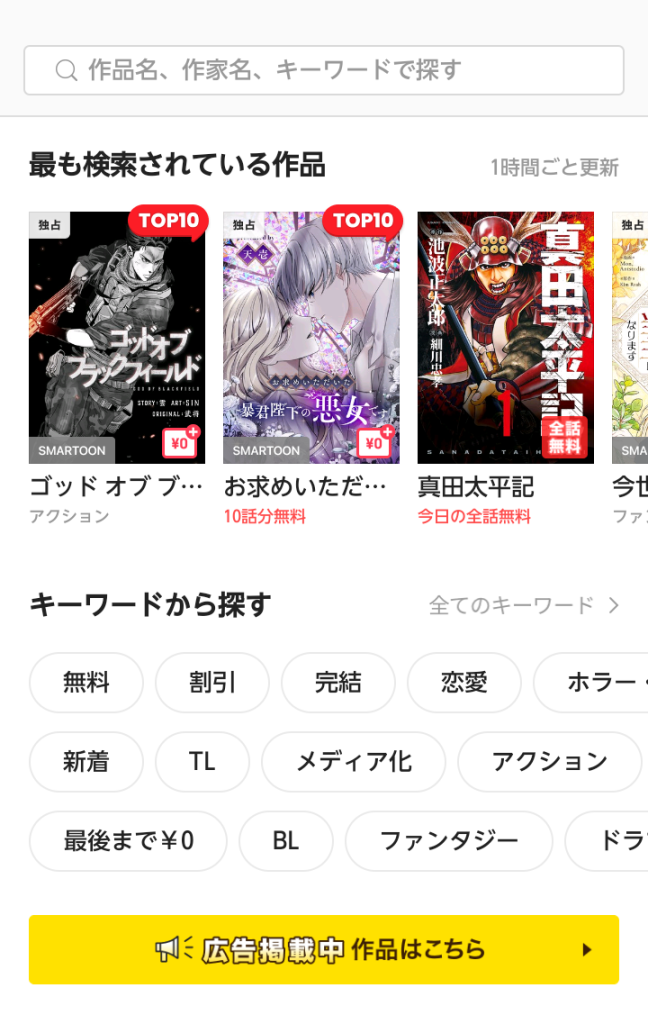View 全てのキーワード list
Viewport: 648px width, 1024px height.
(x=524, y=605)
